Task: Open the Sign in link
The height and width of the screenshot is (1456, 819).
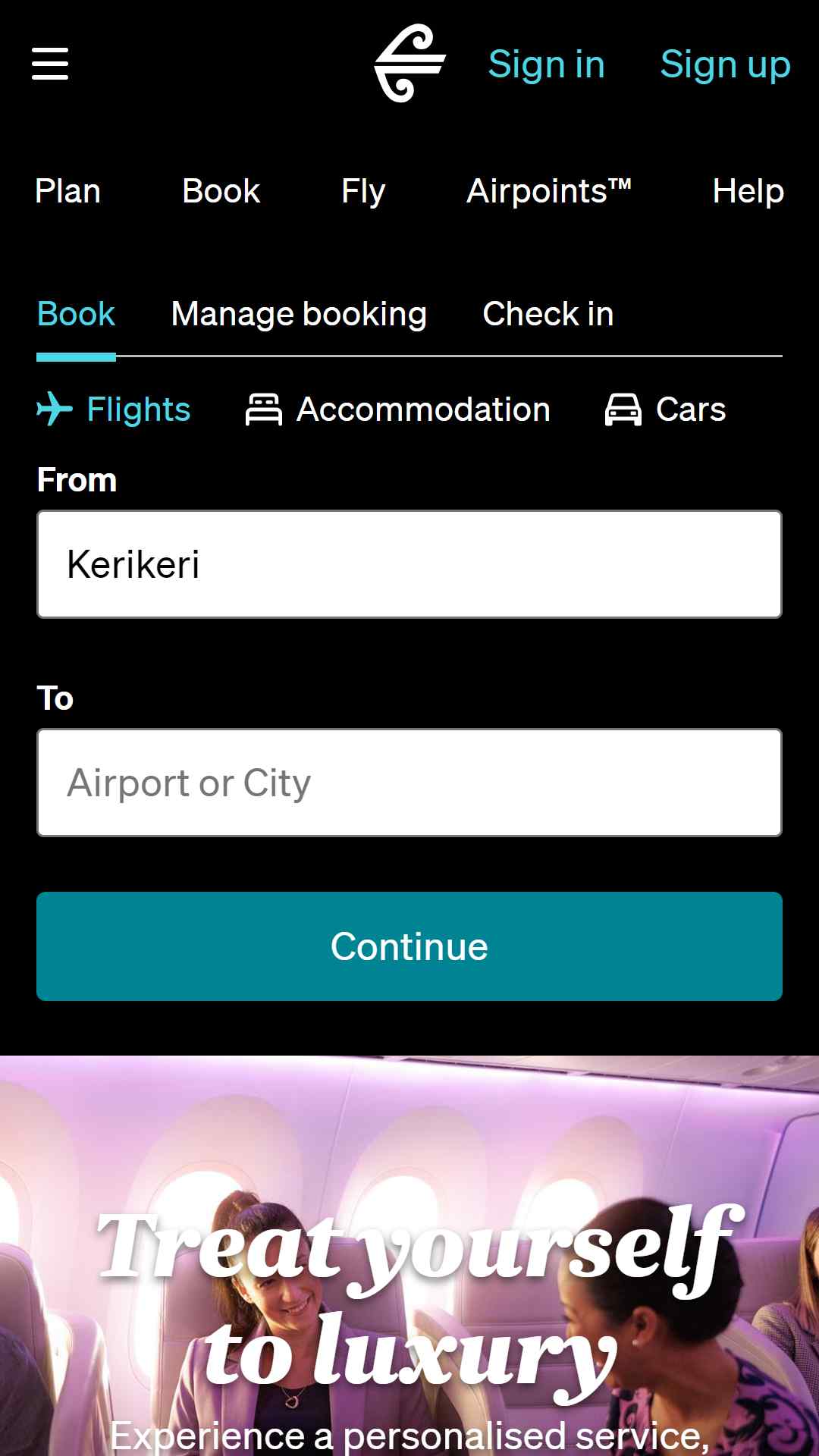Action: tap(546, 64)
